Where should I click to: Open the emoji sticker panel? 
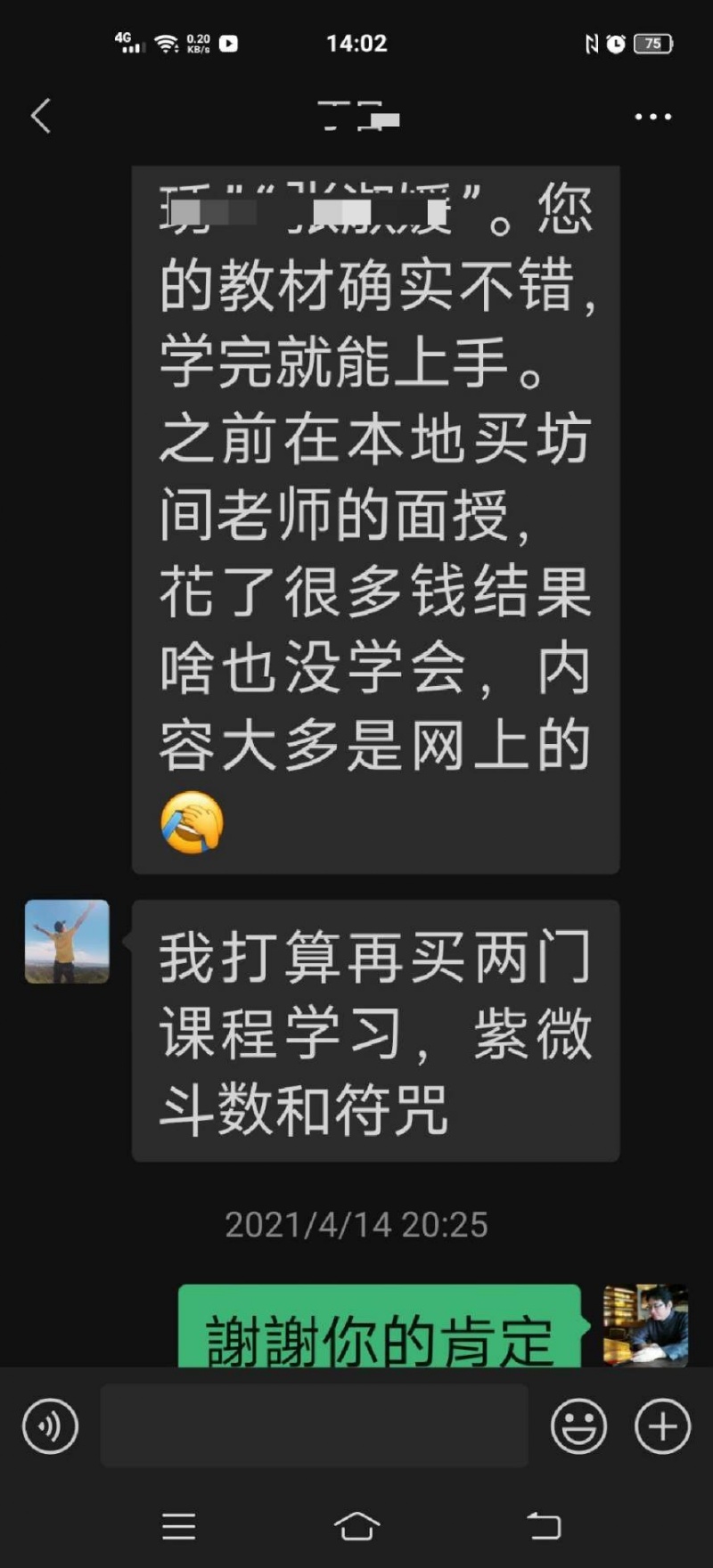[x=578, y=1426]
